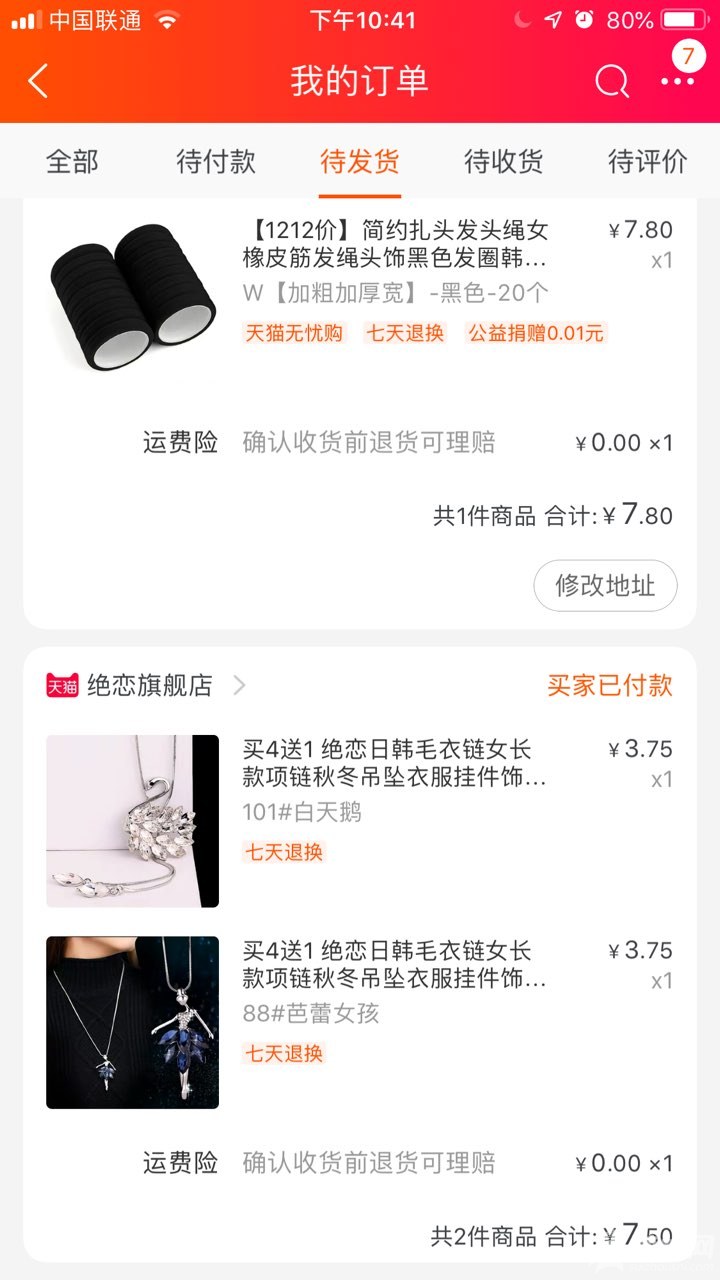
Task: Open the 绝恋旗舰店 store page
Action: tap(146, 685)
